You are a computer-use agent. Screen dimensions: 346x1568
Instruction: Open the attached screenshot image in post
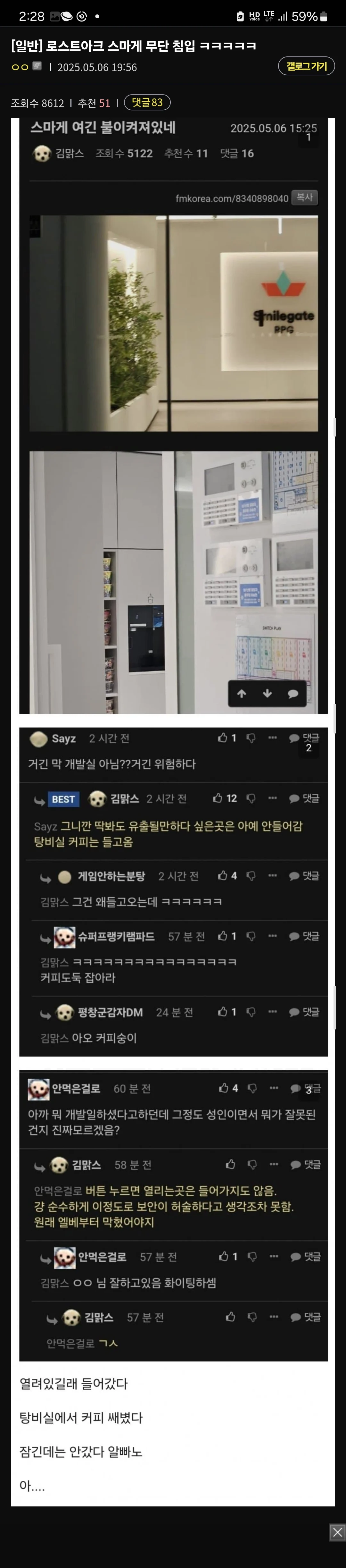pos(173,730)
